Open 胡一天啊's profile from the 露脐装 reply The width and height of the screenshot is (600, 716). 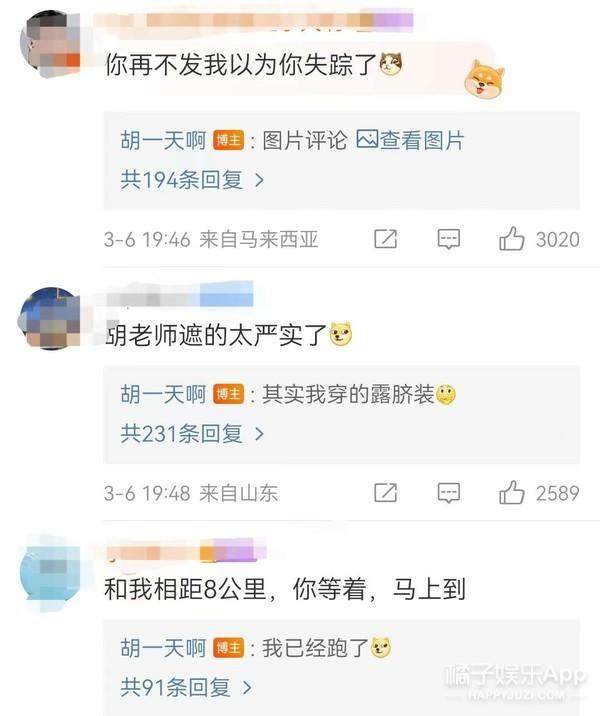(163, 395)
